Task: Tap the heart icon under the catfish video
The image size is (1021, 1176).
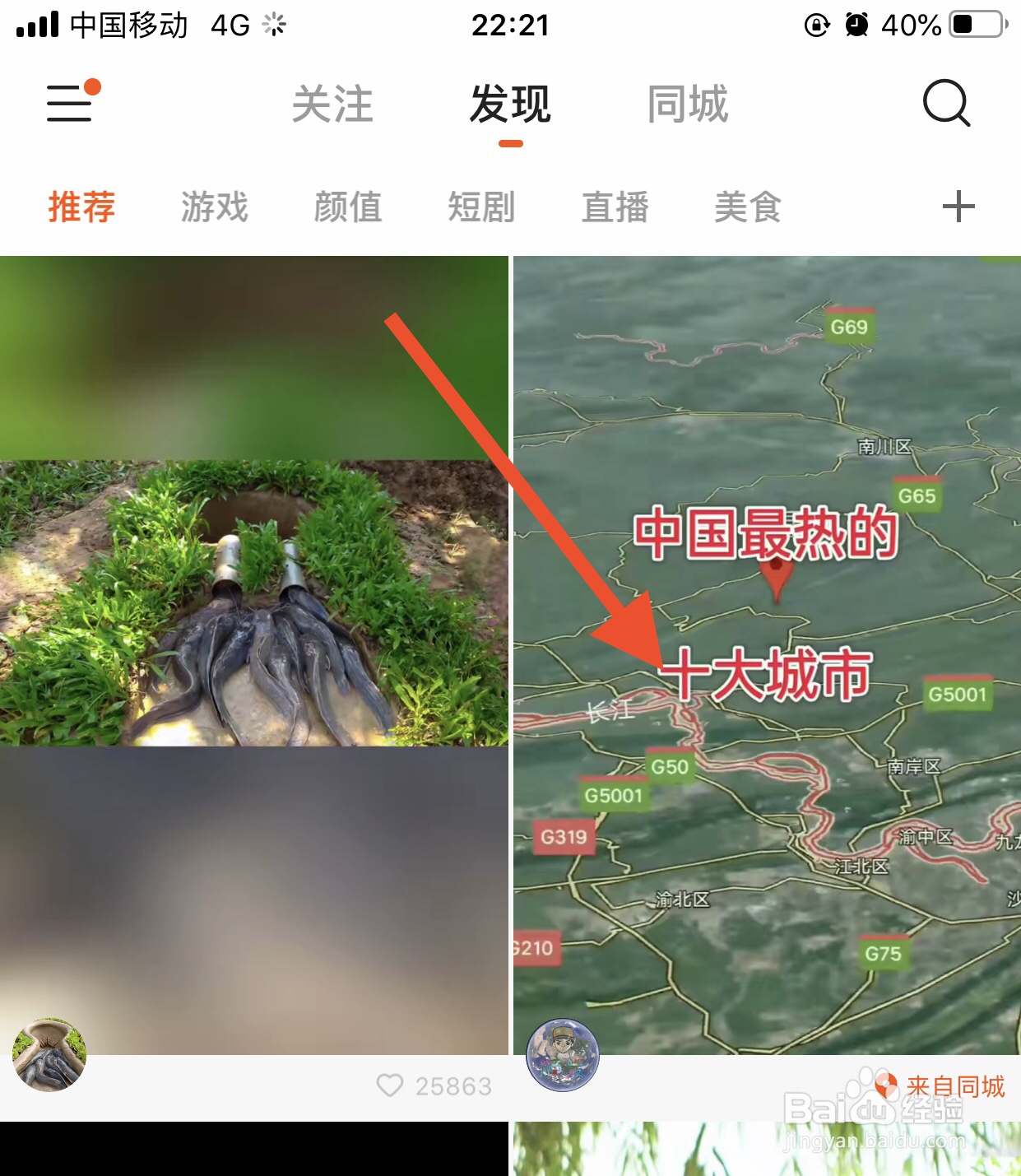Action: [390, 1086]
